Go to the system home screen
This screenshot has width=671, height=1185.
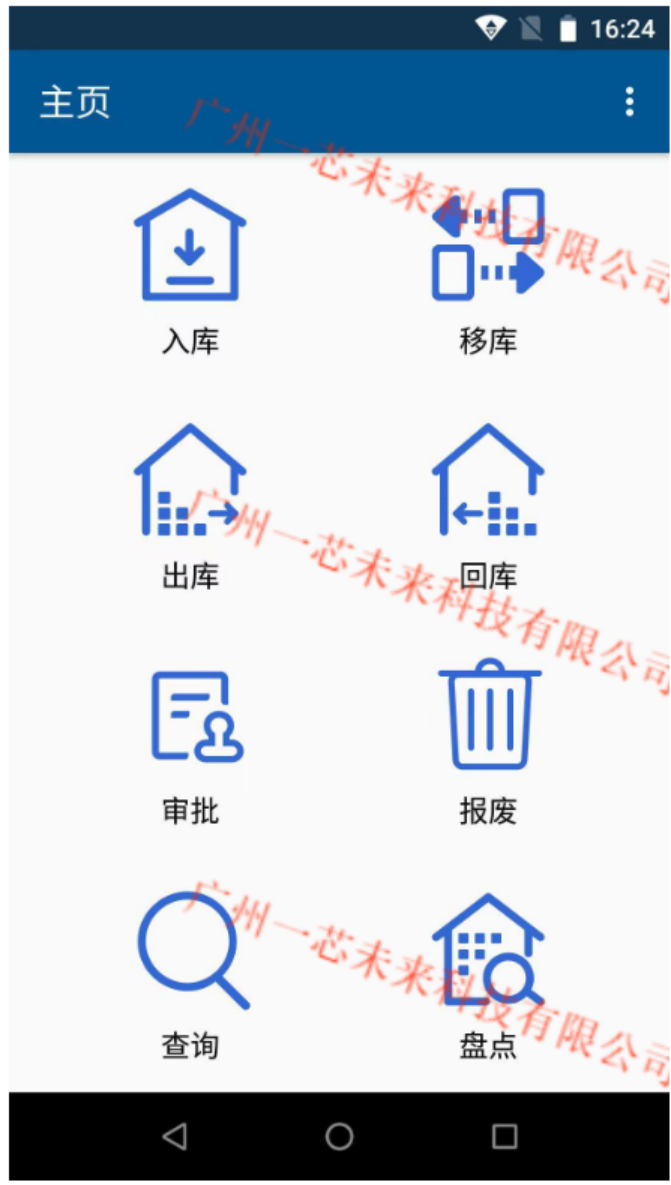click(339, 1136)
